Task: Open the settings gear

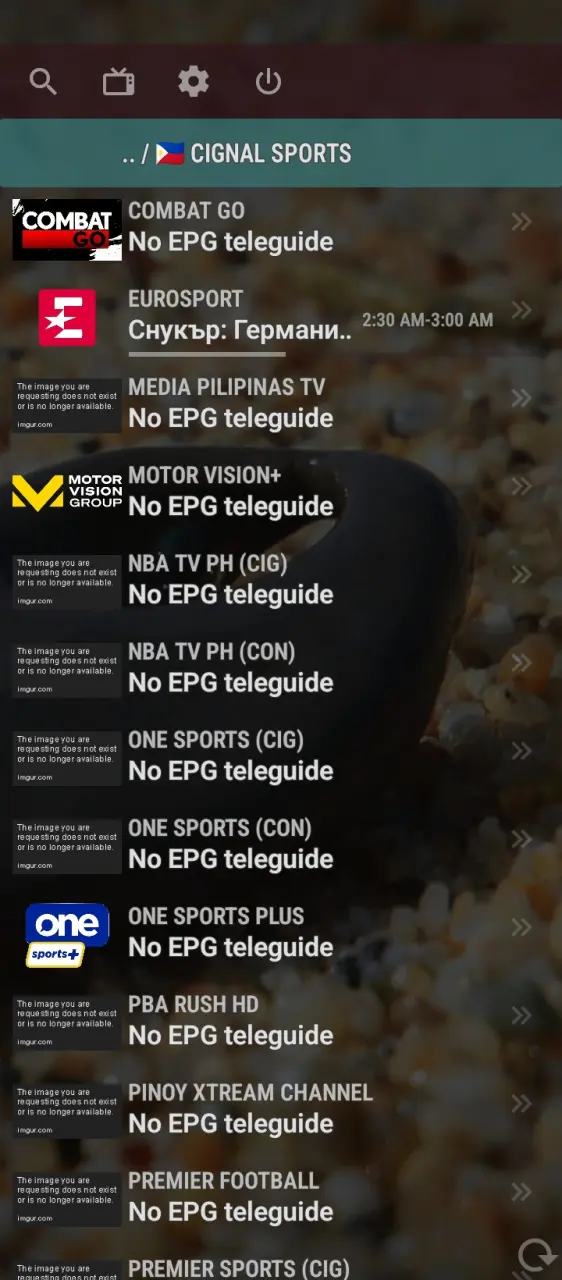Action: click(193, 81)
